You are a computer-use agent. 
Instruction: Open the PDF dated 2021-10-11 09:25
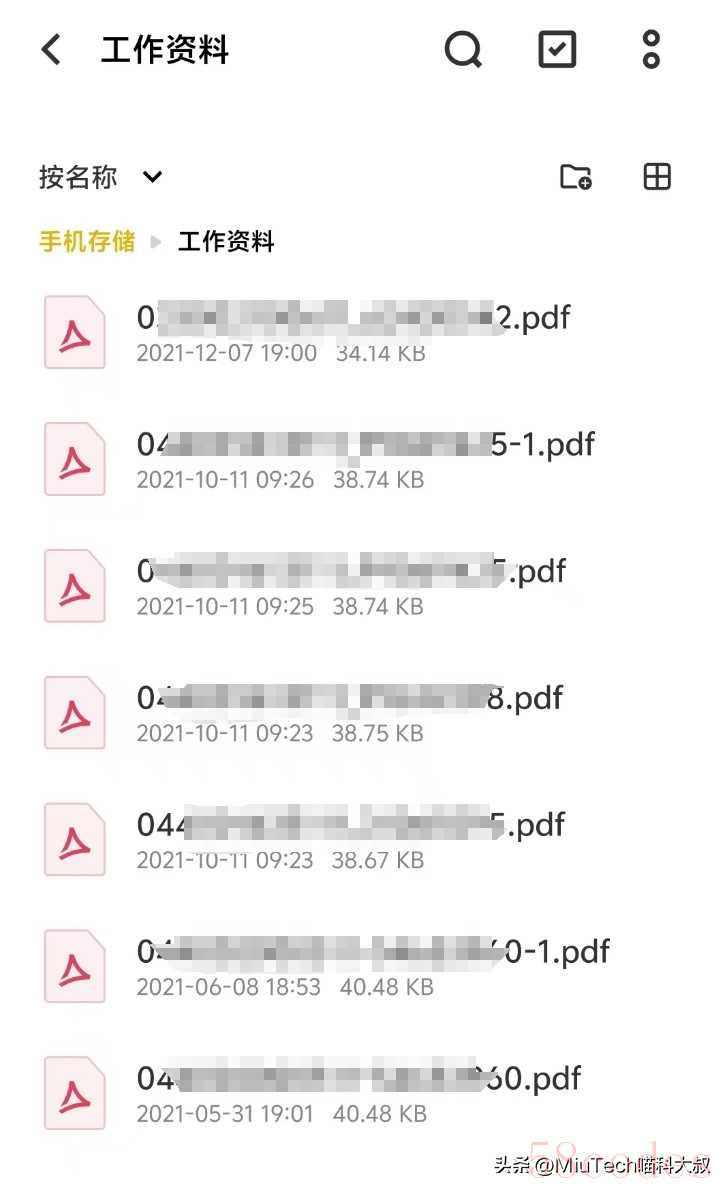click(x=363, y=586)
